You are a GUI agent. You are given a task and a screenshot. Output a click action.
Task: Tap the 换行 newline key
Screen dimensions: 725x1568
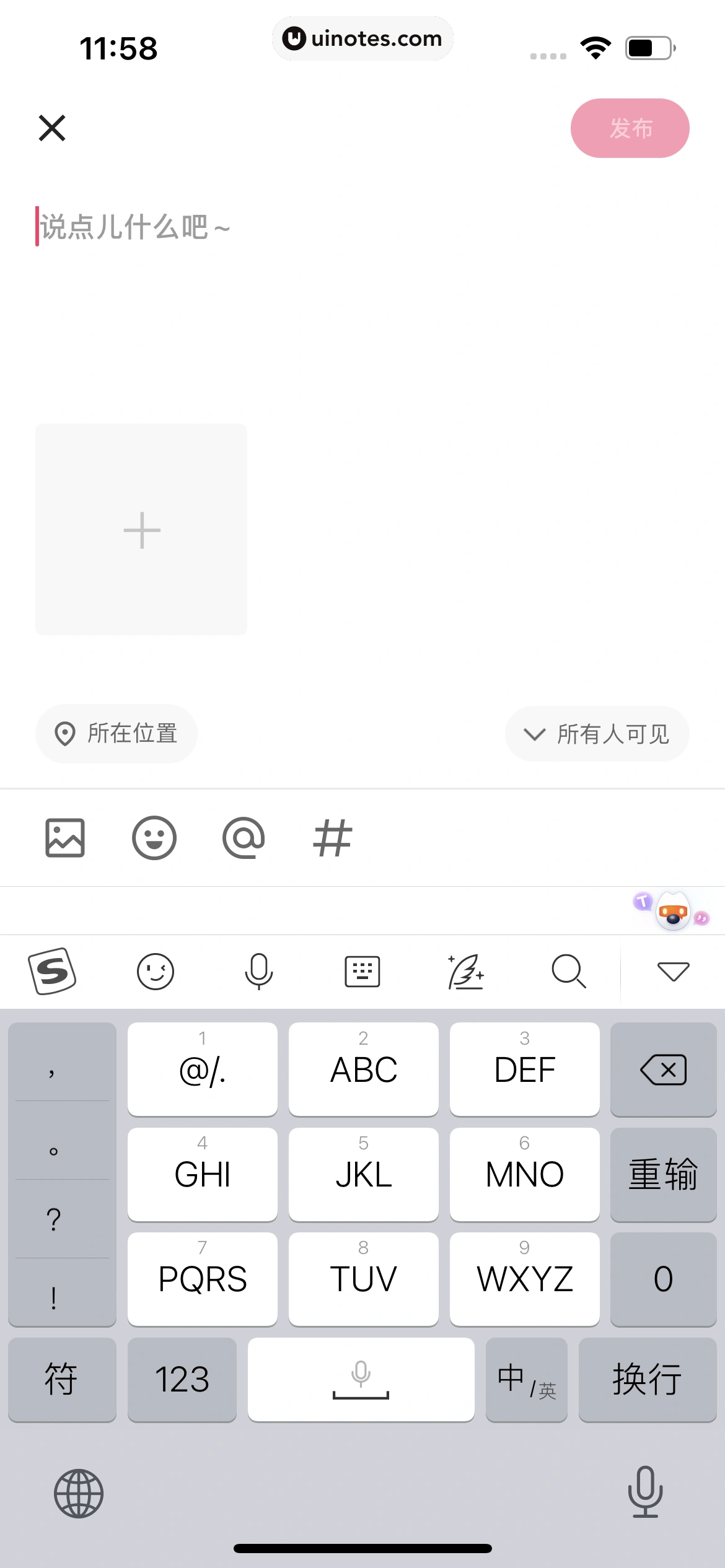(647, 1379)
